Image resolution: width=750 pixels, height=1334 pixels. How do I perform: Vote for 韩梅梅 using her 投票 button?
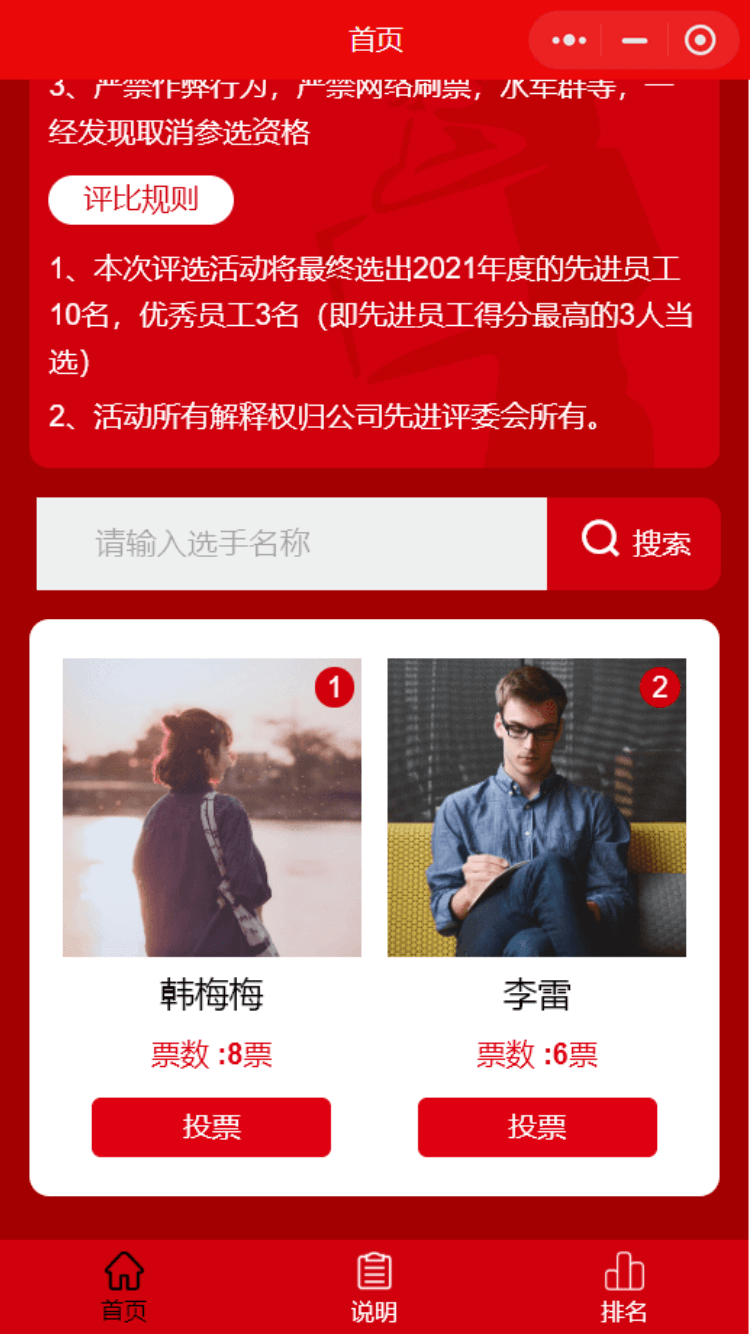(211, 1127)
